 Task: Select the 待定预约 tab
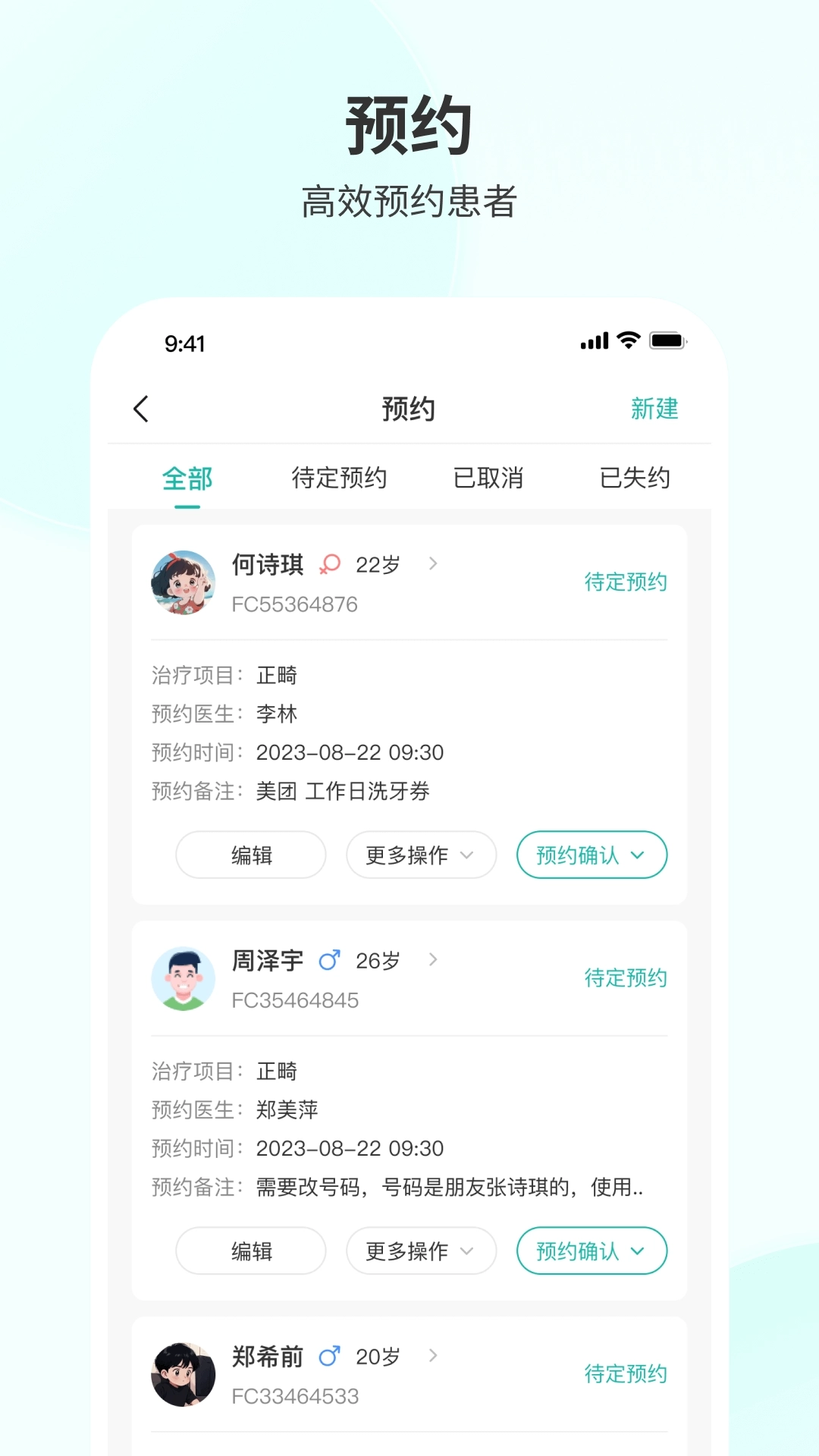340,478
